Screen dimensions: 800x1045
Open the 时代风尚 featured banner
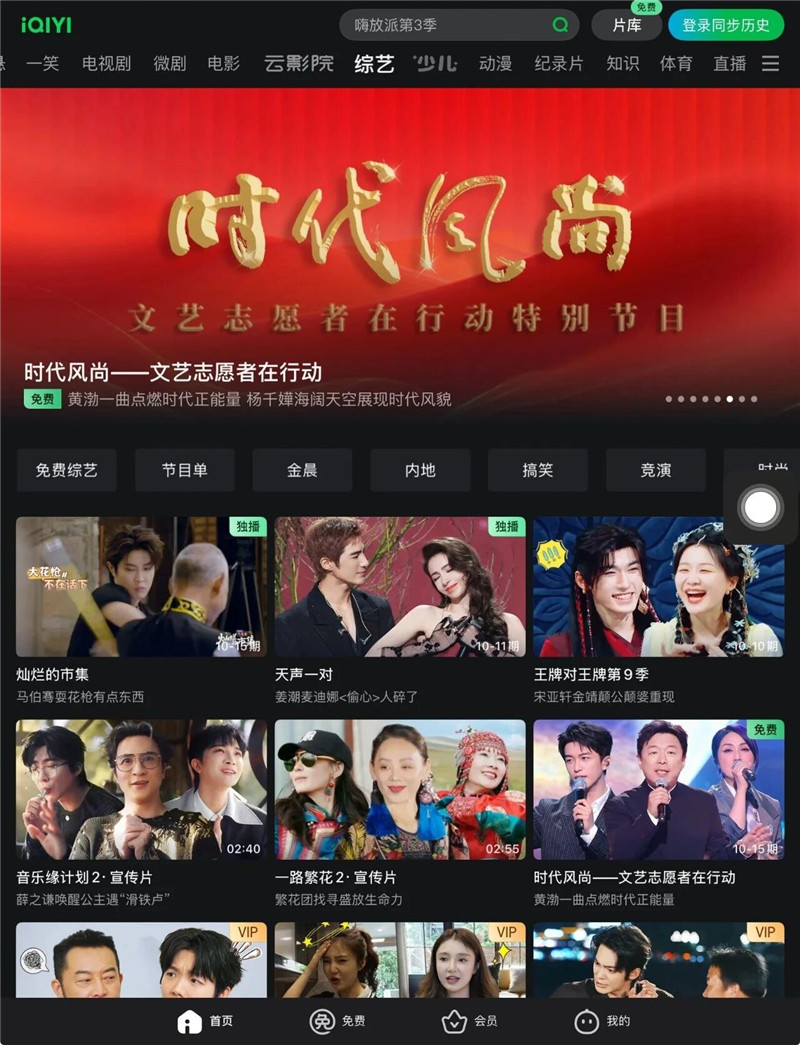click(x=400, y=250)
